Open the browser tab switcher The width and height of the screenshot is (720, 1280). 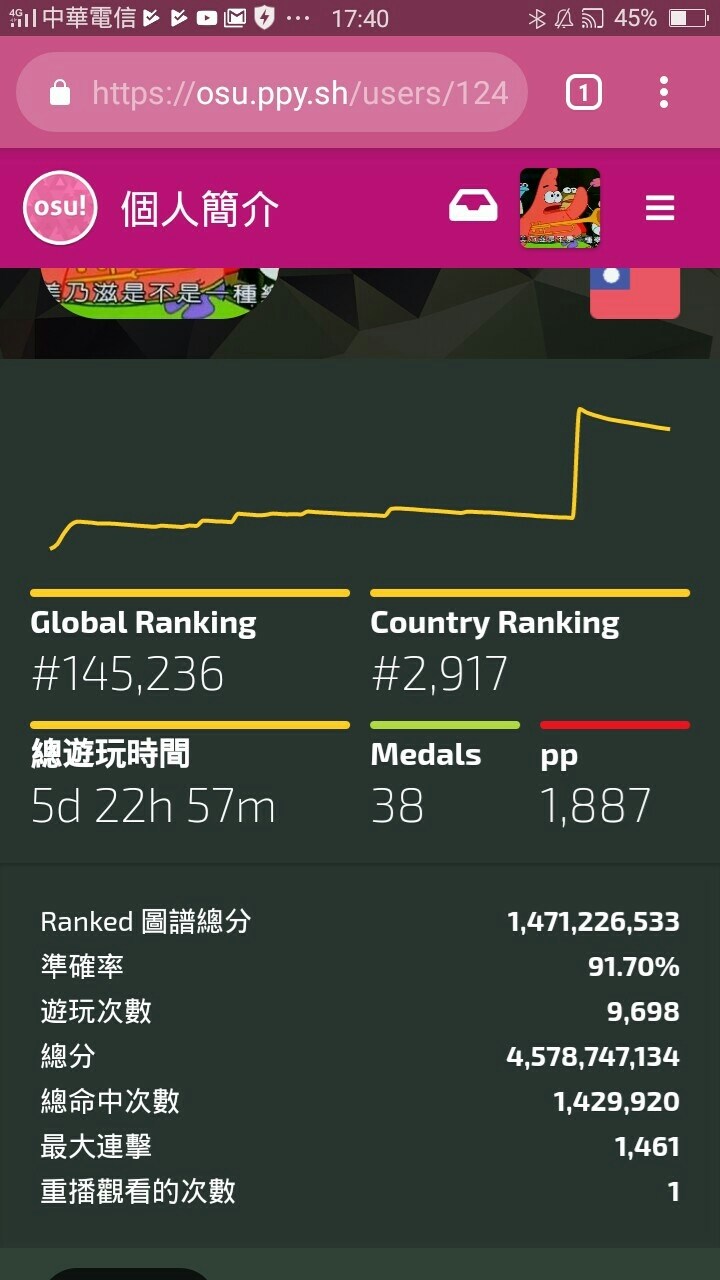(x=584, y=94)
